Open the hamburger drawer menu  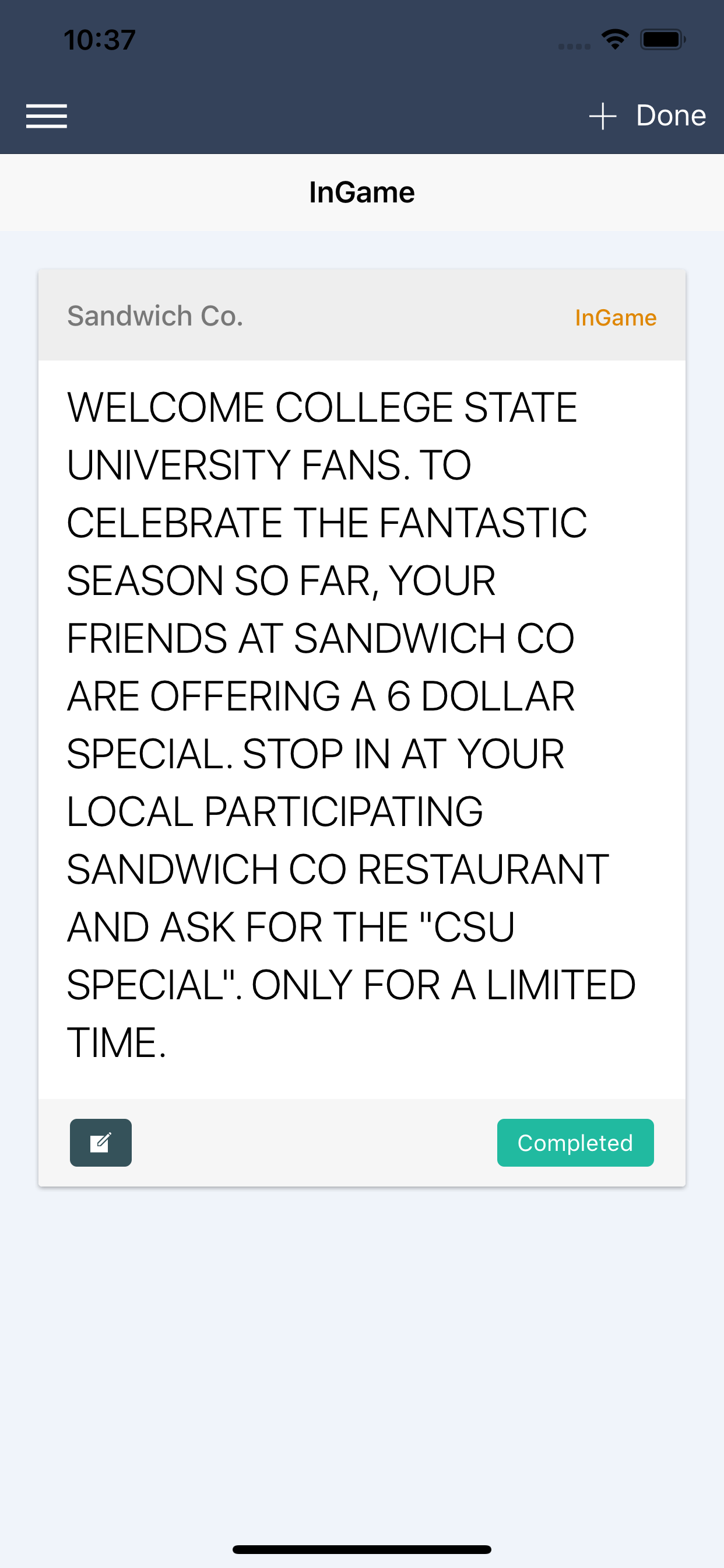point(46,116)
